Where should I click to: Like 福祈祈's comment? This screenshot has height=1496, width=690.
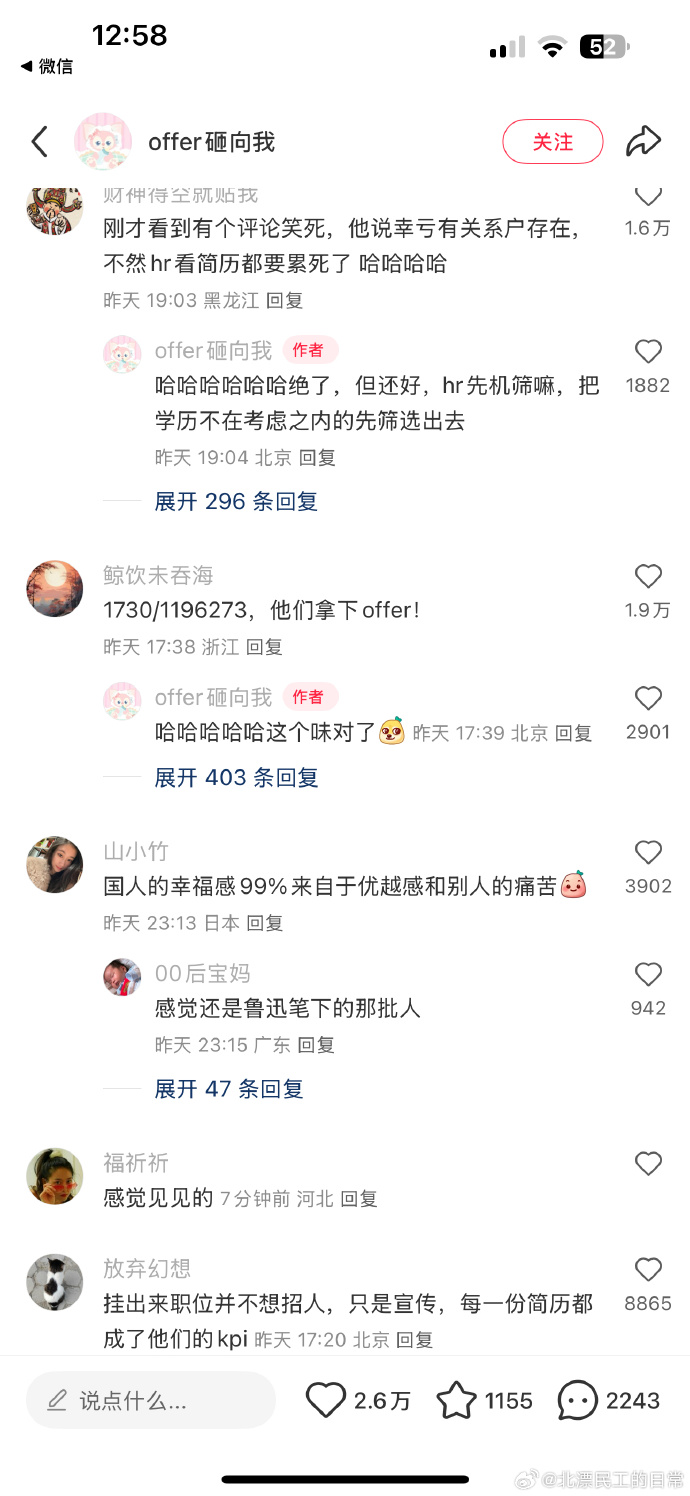click(x=649, y=1163)
